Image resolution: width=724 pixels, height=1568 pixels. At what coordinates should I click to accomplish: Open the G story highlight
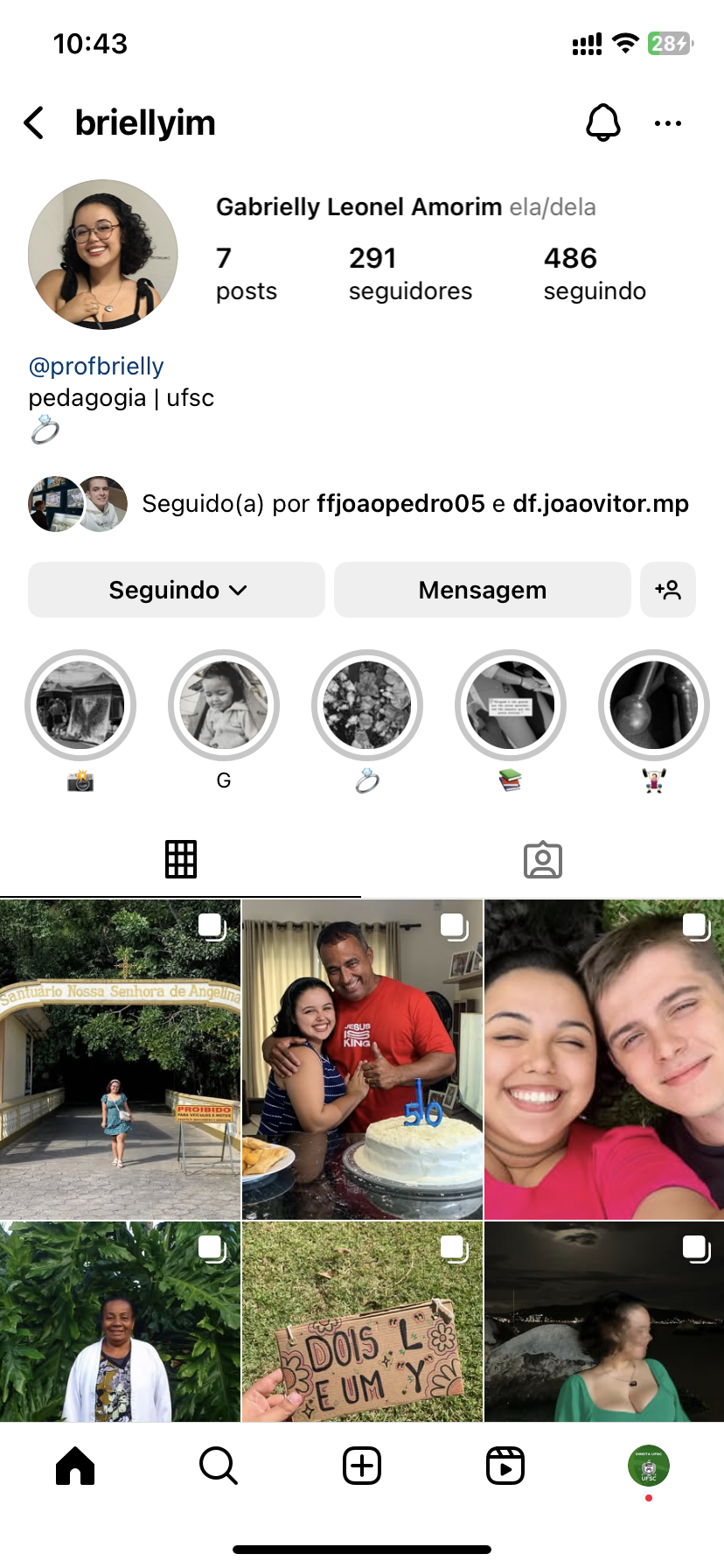(224, 705)
